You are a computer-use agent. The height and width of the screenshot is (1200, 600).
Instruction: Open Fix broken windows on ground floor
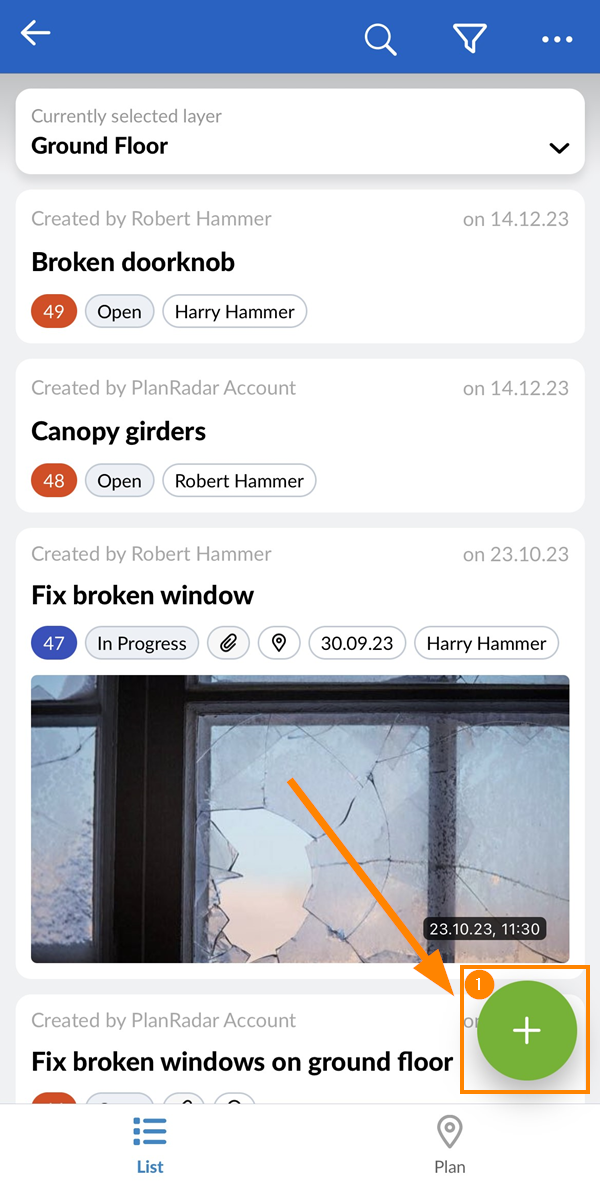click(x=242, y=1061)
